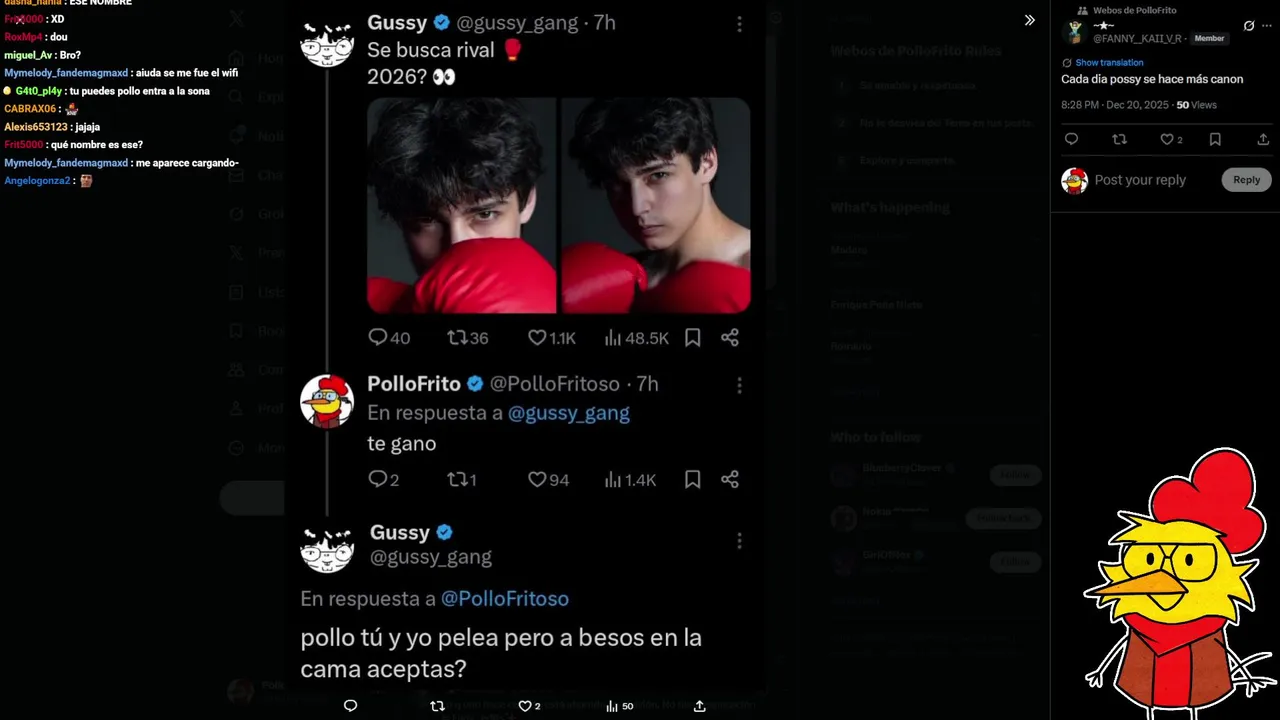Screen dimensions: 1280x720
Task: Like the post 'Cada dia possy se hace más canon'
Action: pos(1166,140)
